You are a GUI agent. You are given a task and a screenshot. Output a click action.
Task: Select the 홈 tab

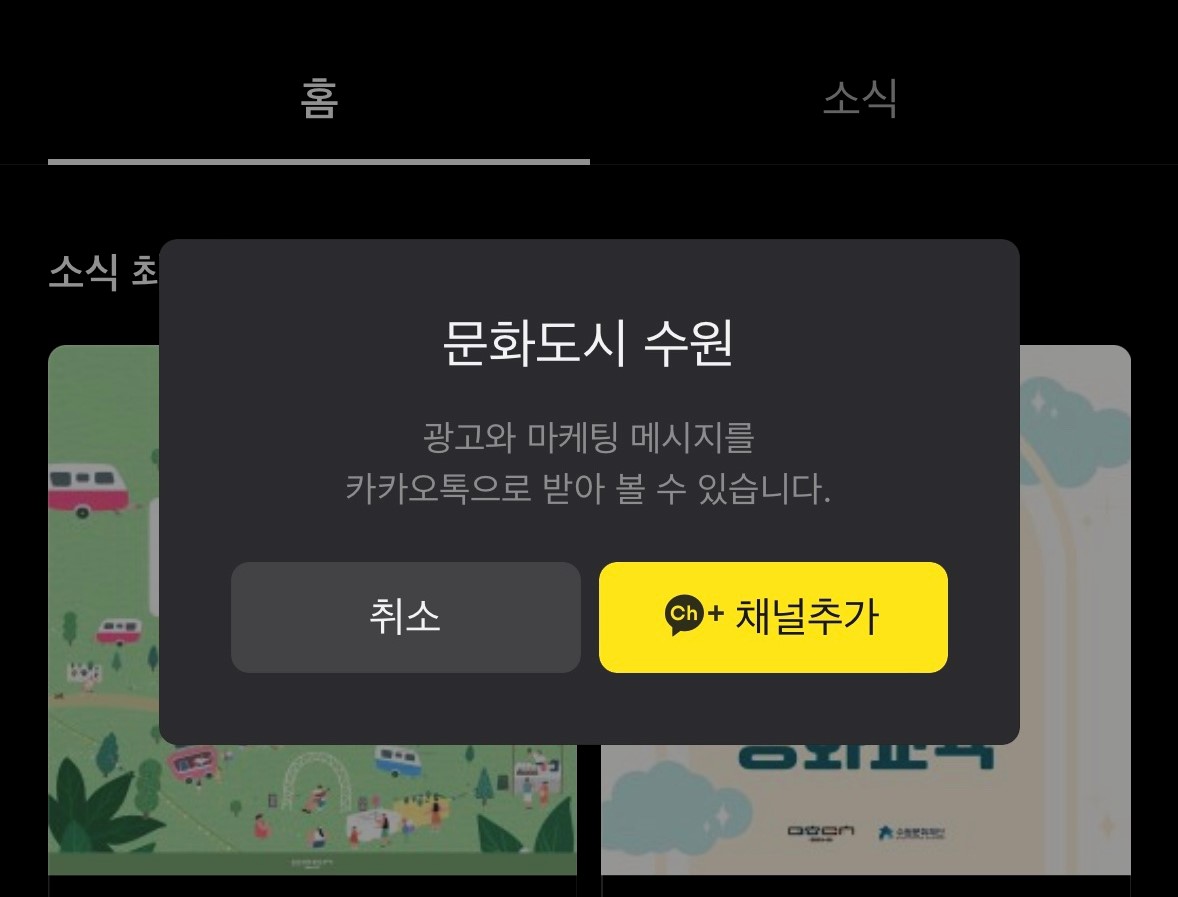[x=319, y=99]
